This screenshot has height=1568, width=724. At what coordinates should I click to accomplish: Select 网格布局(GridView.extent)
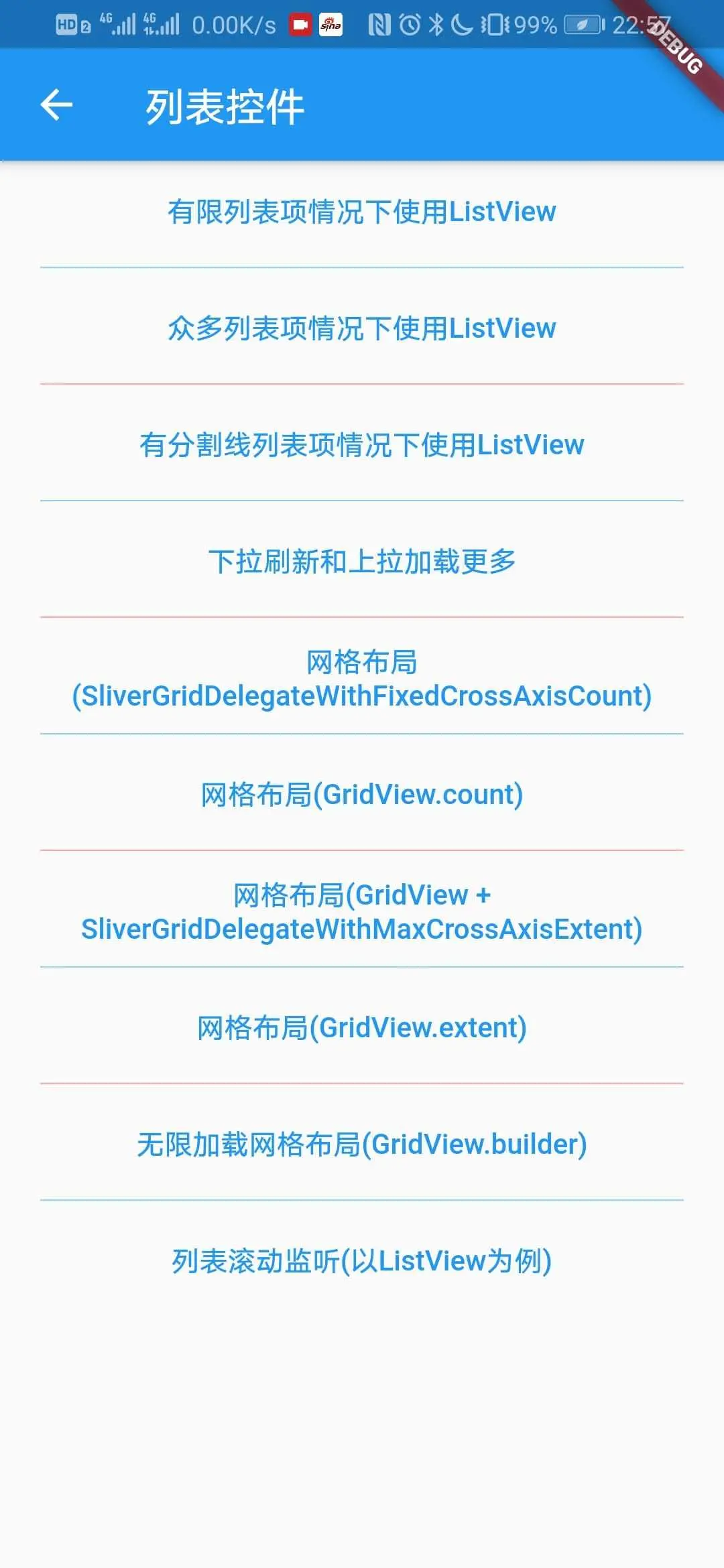362,1028
